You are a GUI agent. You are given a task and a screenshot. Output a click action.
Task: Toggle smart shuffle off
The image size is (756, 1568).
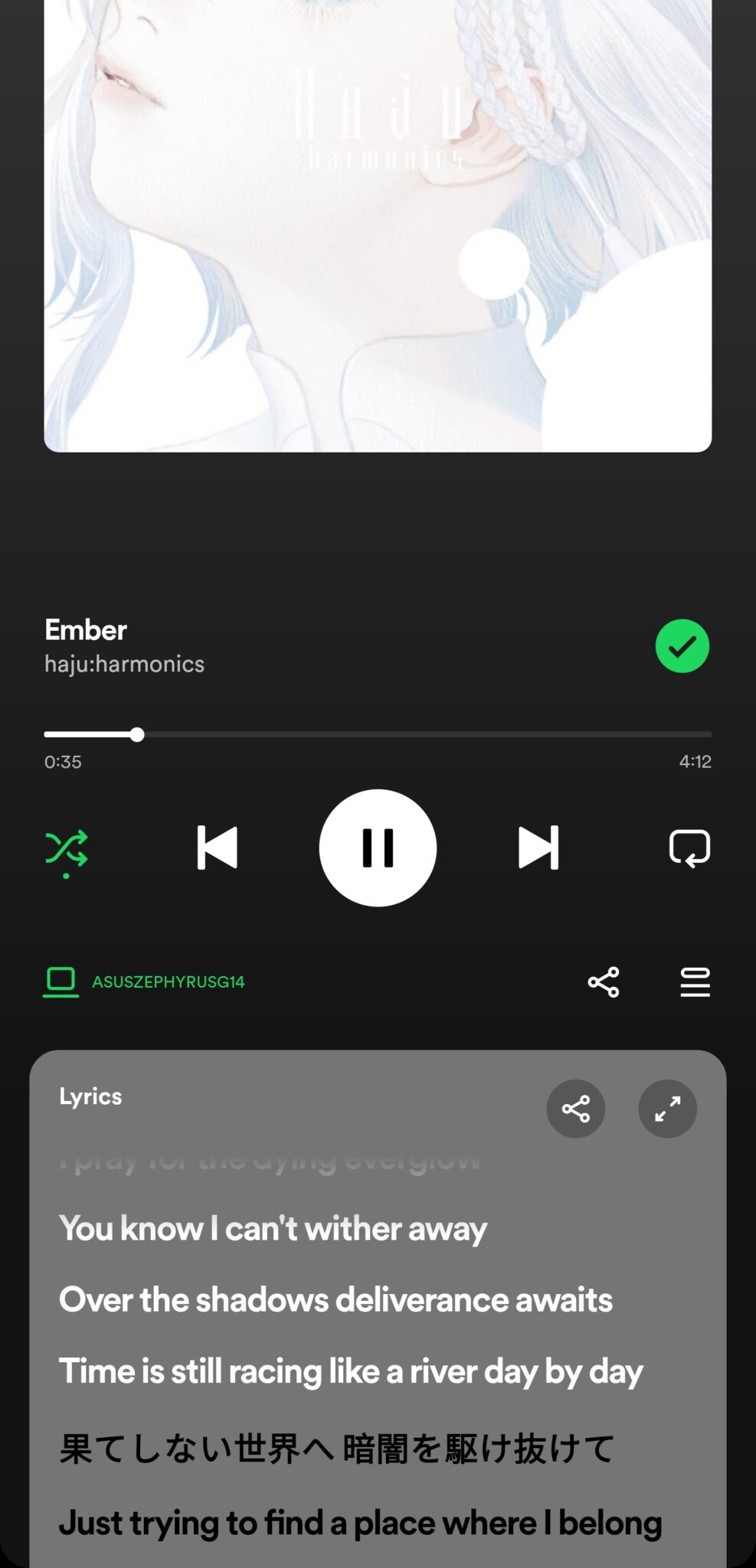(x=67, y=848)
